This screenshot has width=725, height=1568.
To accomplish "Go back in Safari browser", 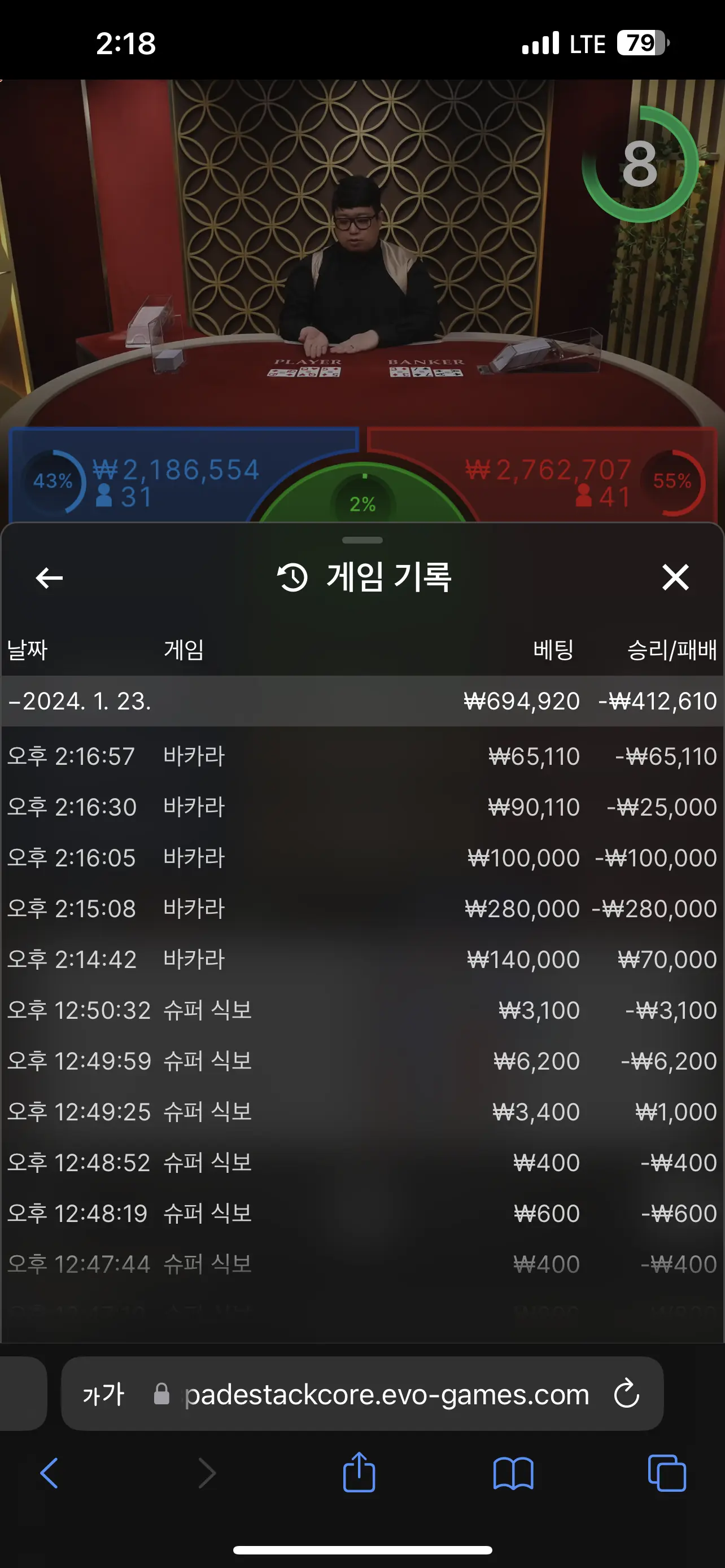I will point(49,1474).
